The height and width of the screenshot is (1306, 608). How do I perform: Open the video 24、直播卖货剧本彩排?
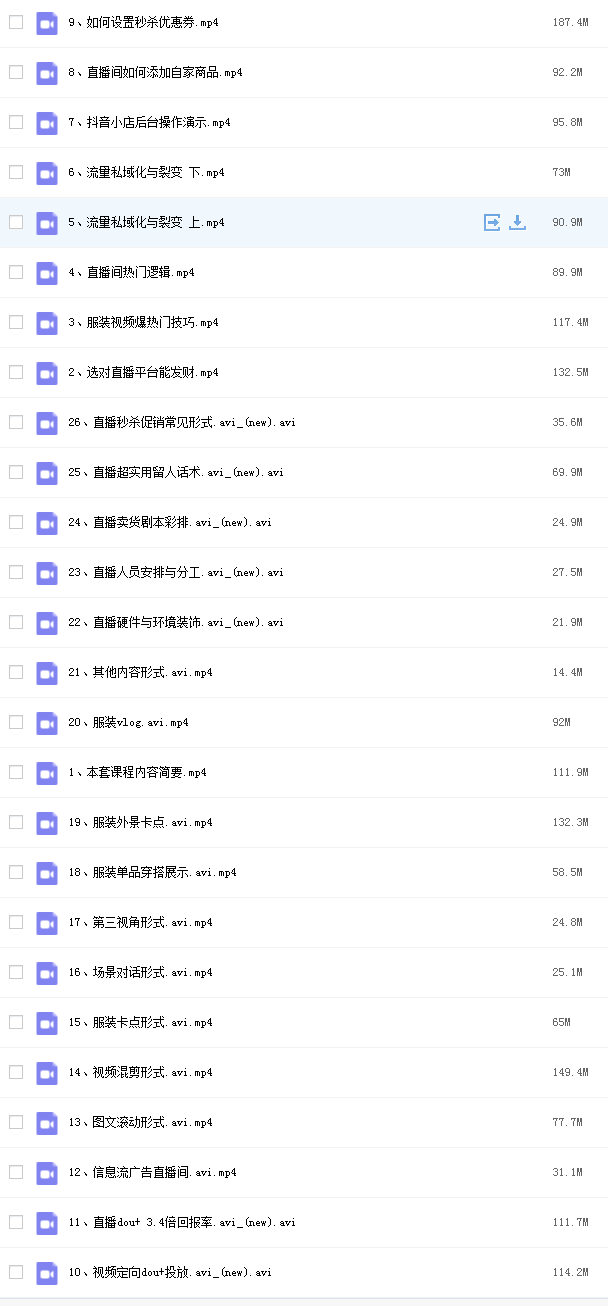(170, 522)
